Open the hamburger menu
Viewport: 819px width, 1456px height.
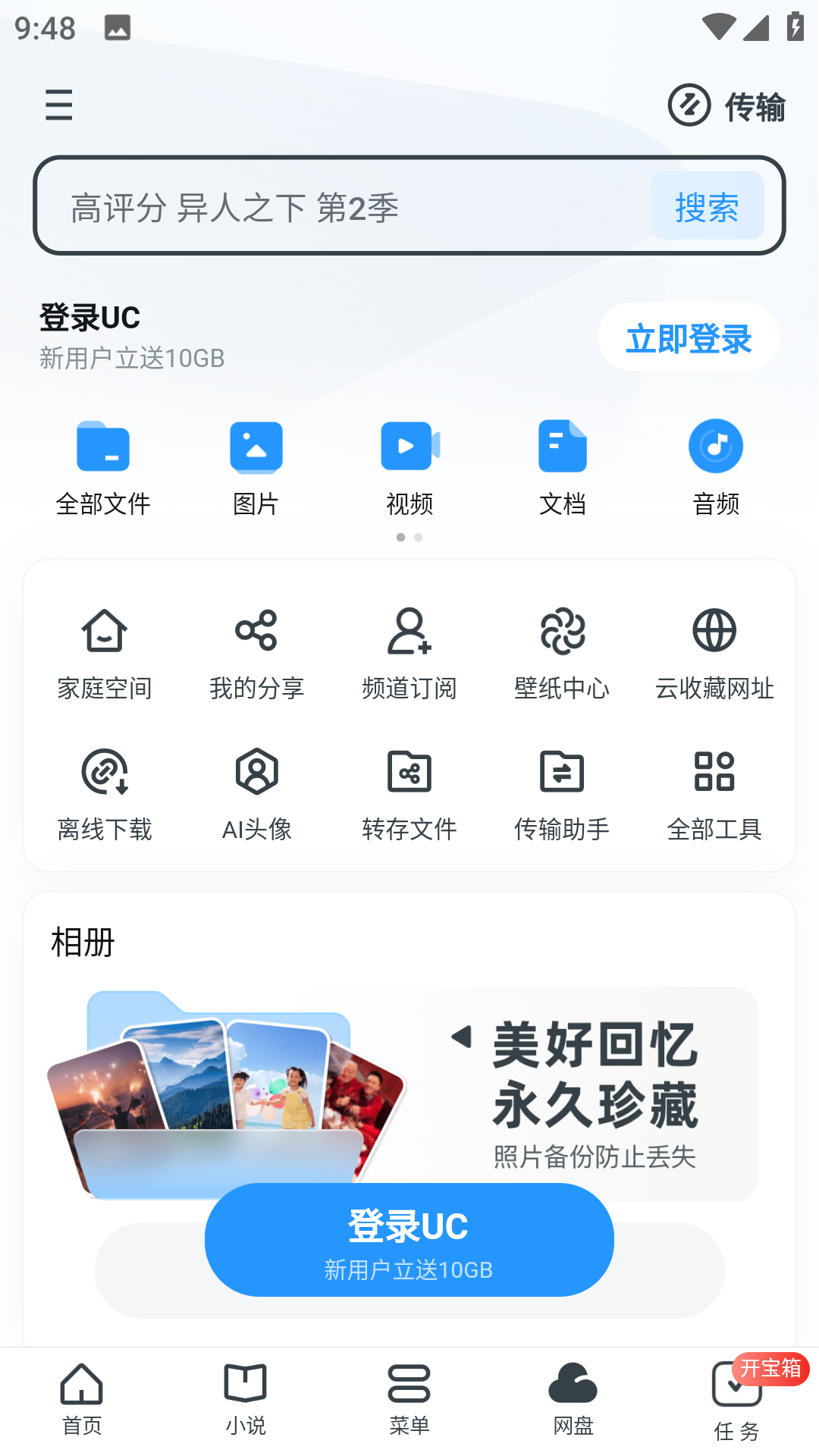[58, 105]
